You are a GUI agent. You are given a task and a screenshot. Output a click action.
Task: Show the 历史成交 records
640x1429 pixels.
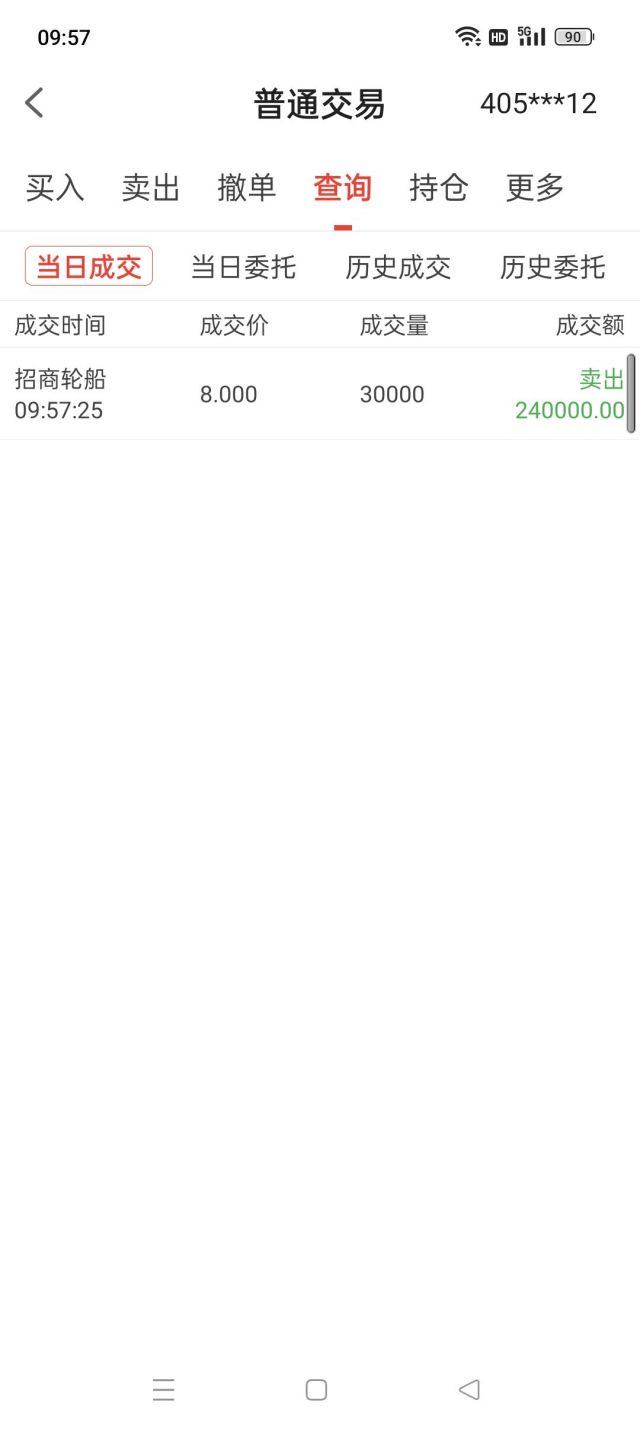tap(398, 267)
